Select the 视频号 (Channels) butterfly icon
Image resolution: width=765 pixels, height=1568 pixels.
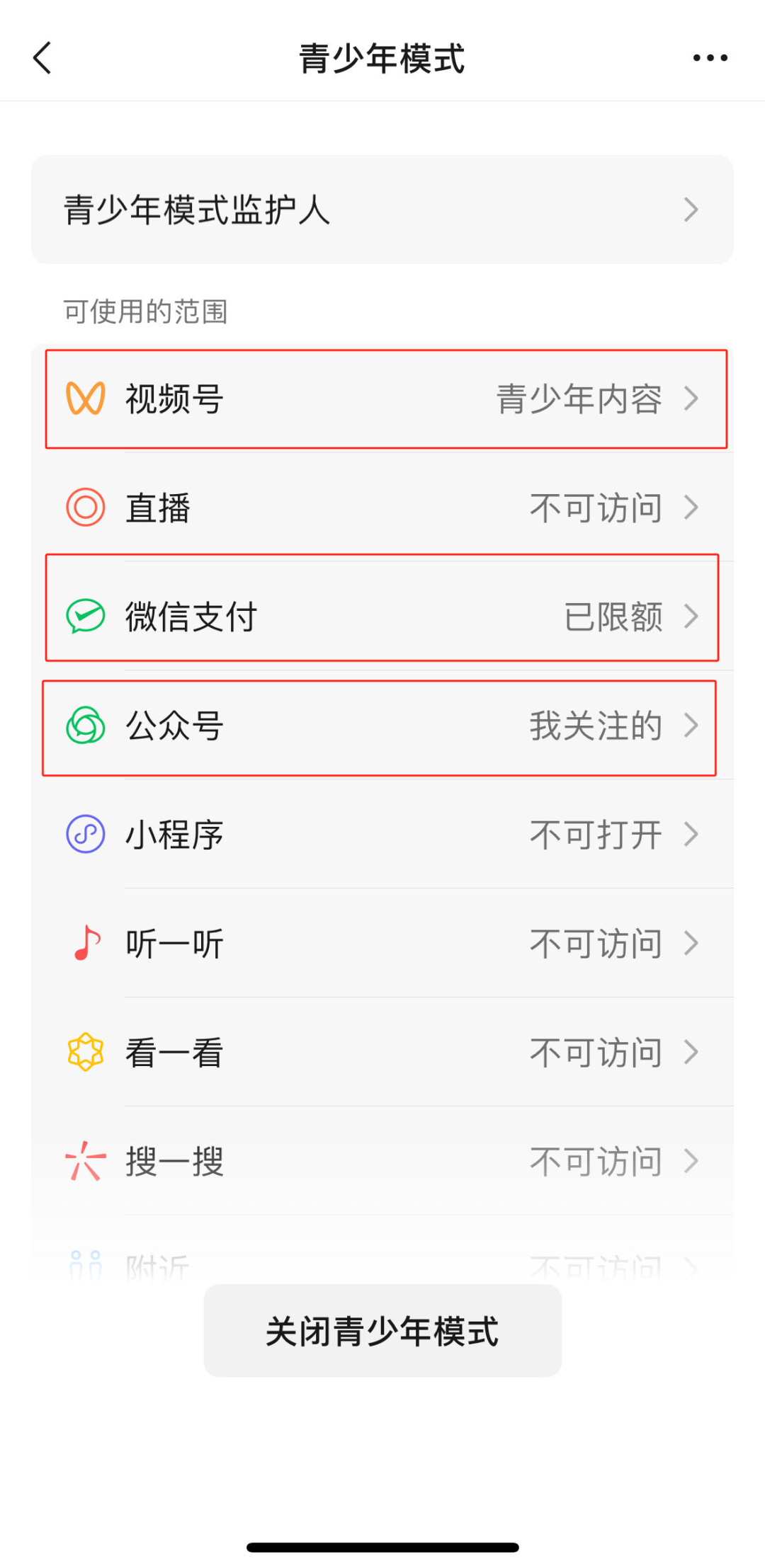(x=84, y=399)
